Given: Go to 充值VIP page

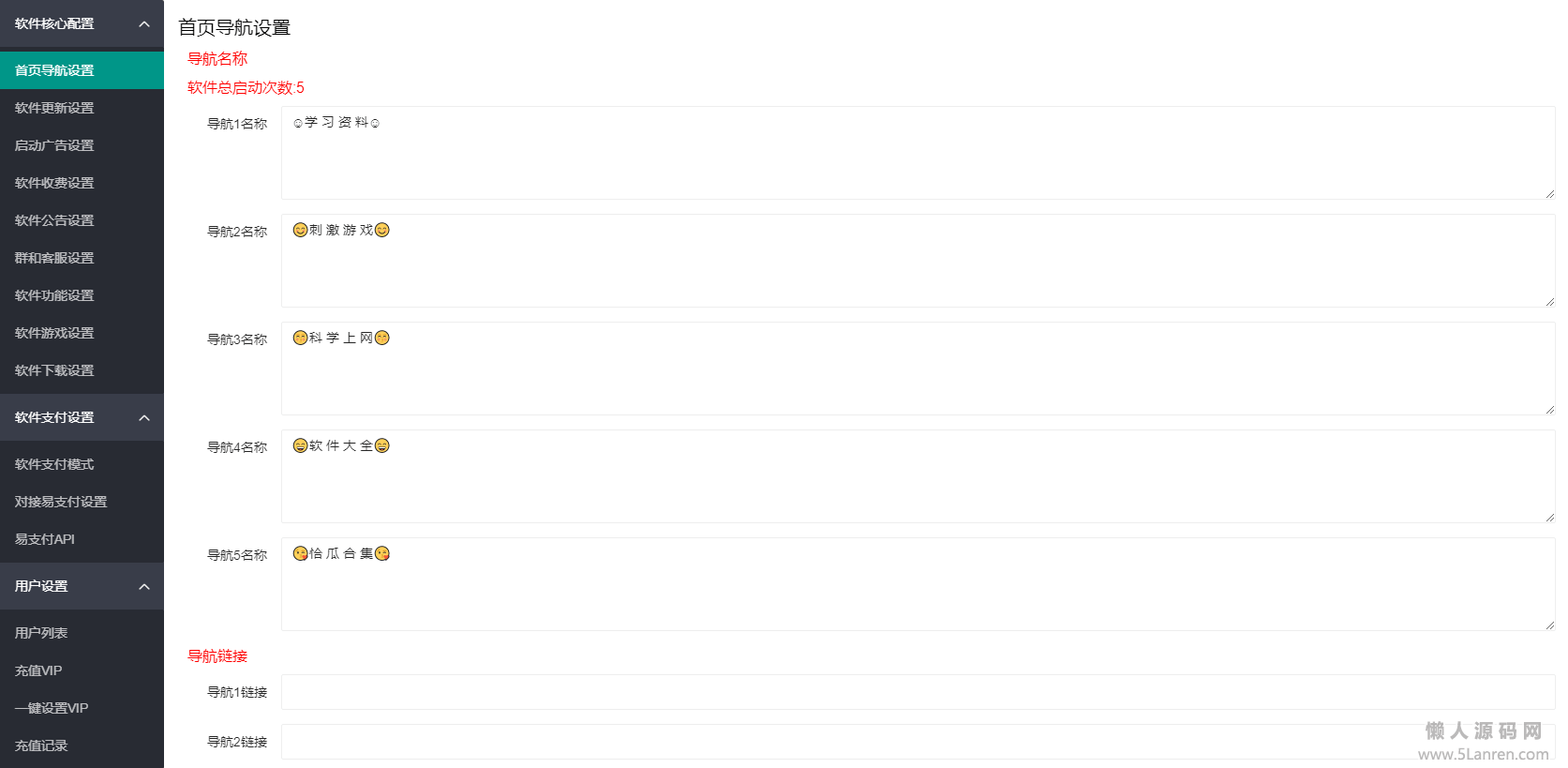Looking at the screenshot, I should (38, 670).
